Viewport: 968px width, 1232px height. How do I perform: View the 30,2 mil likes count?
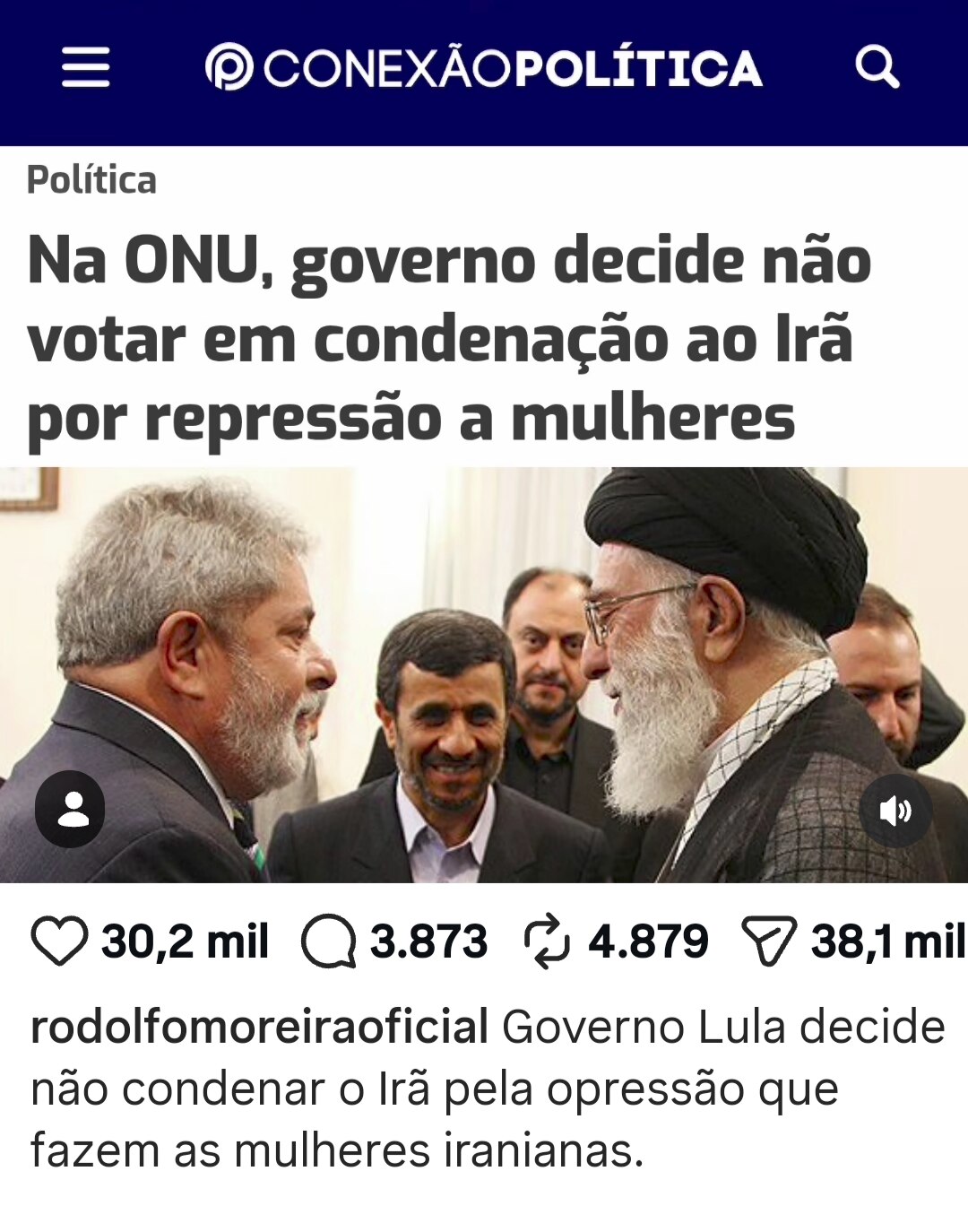184,943
